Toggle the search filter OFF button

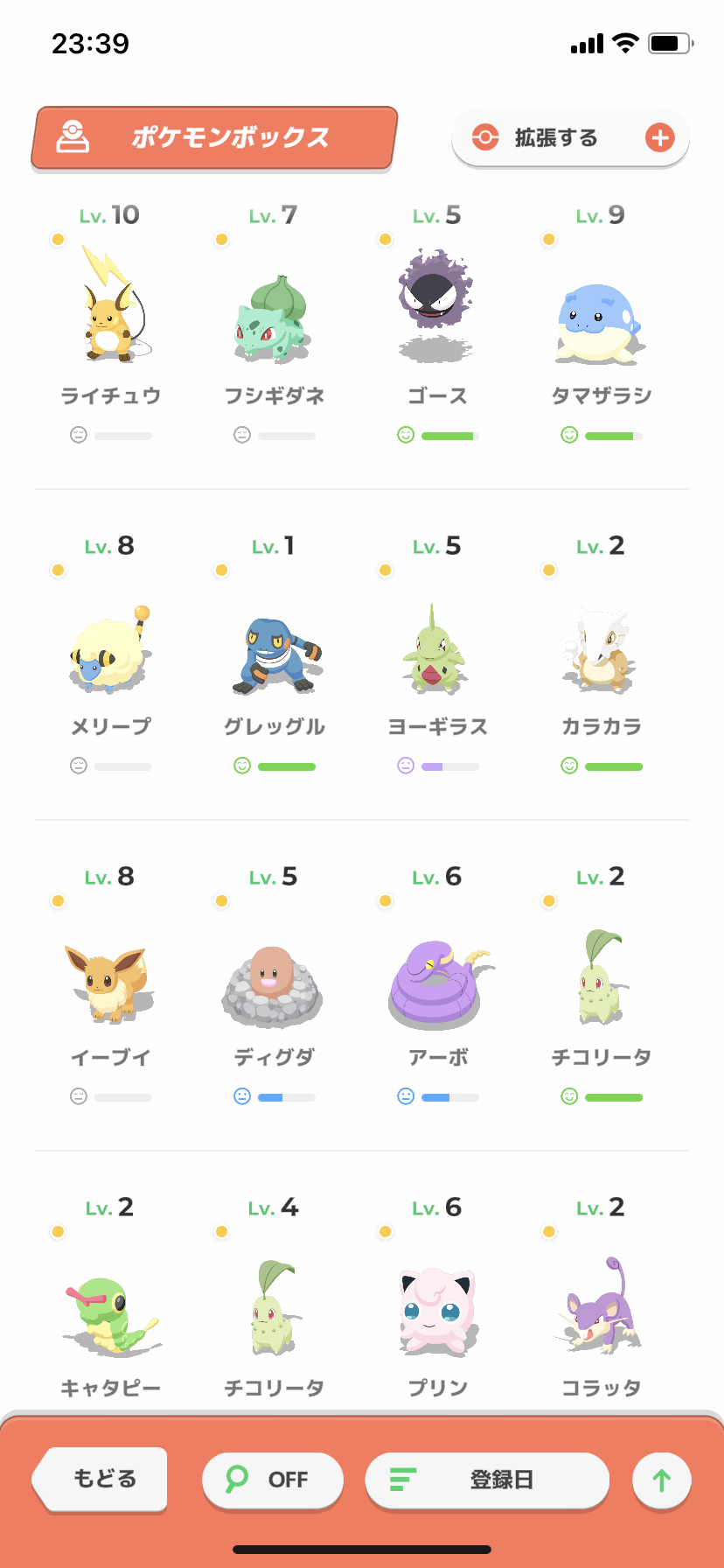point(272,1480)
